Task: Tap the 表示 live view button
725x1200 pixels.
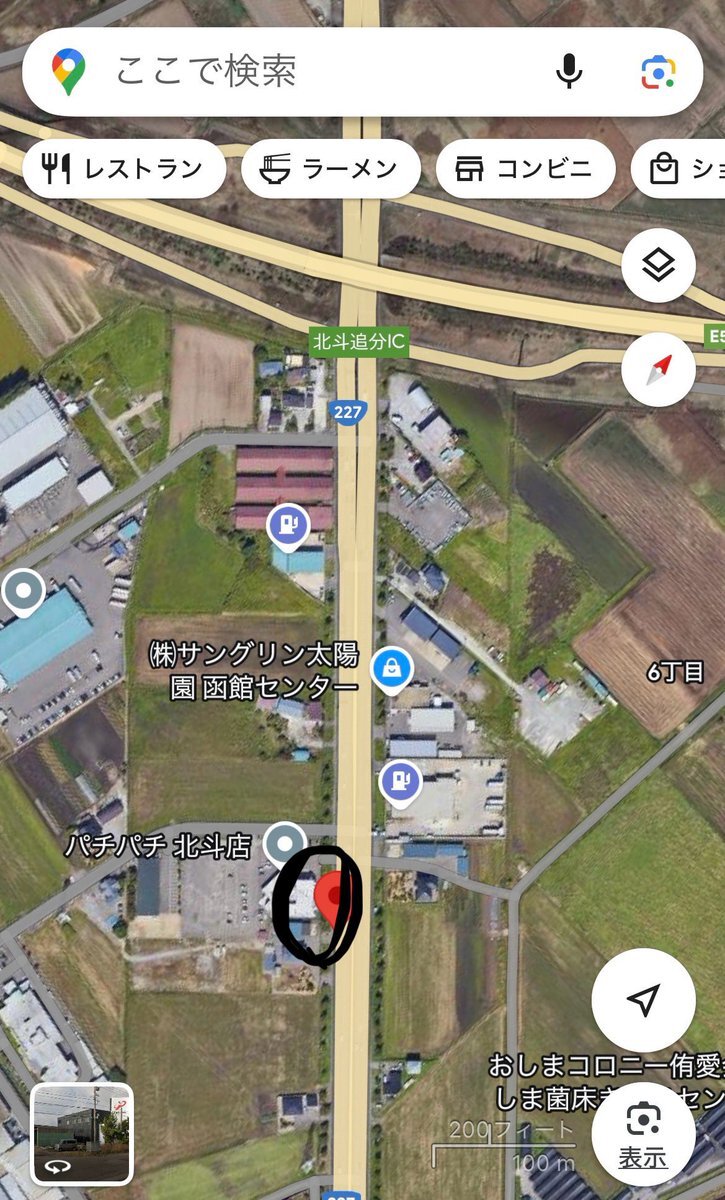Action: (x=643, y=1134)
